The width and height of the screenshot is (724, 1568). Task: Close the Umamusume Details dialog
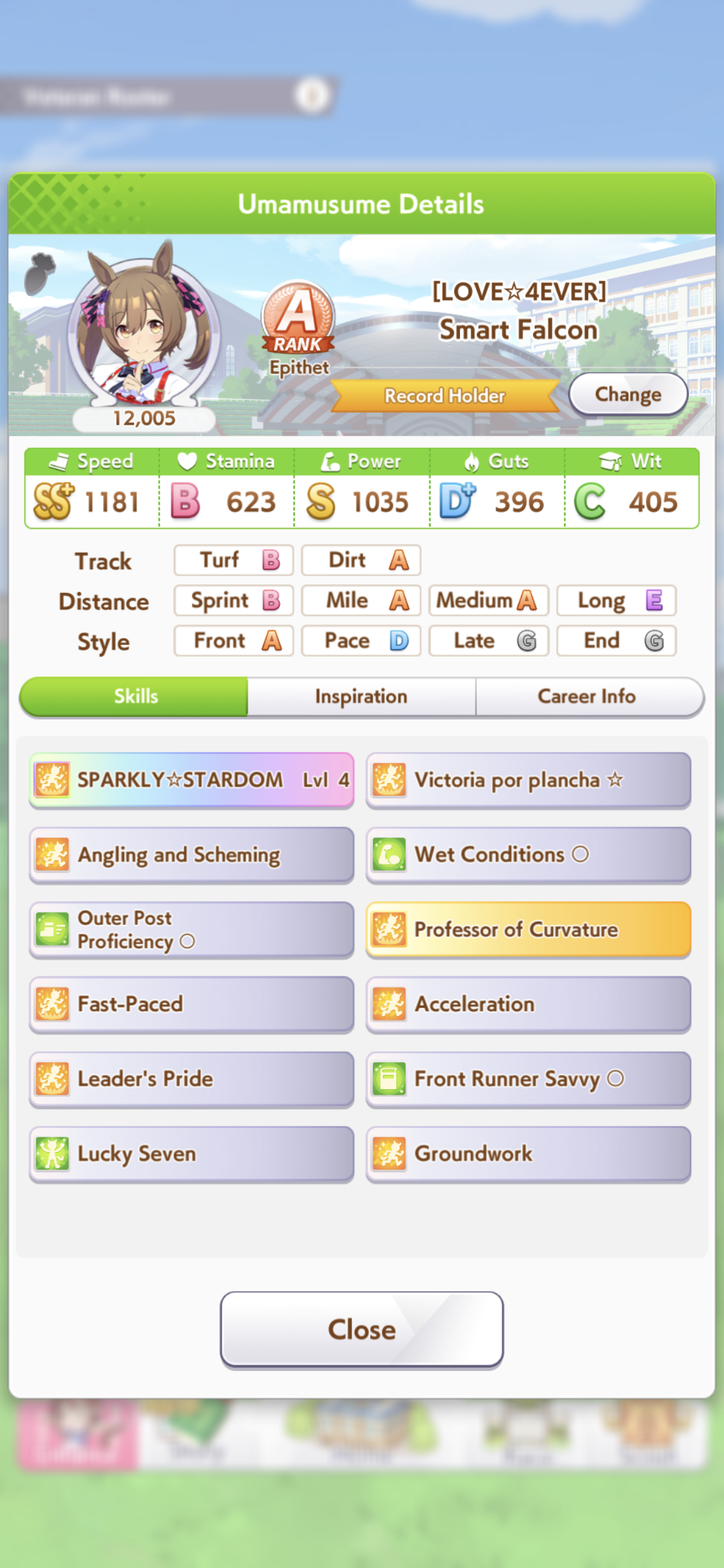362,1329
